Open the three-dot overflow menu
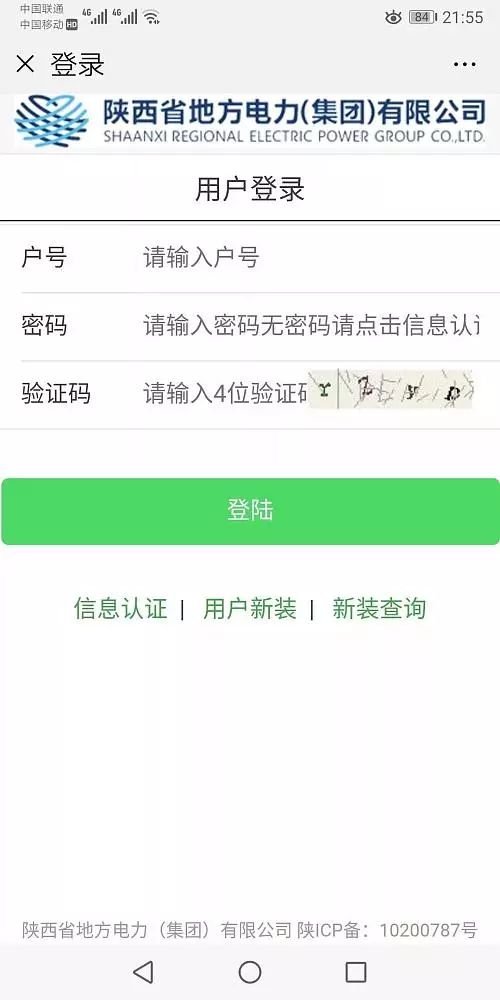The image size is (500, 1000). pyautogui.click(x=464, y=64)
